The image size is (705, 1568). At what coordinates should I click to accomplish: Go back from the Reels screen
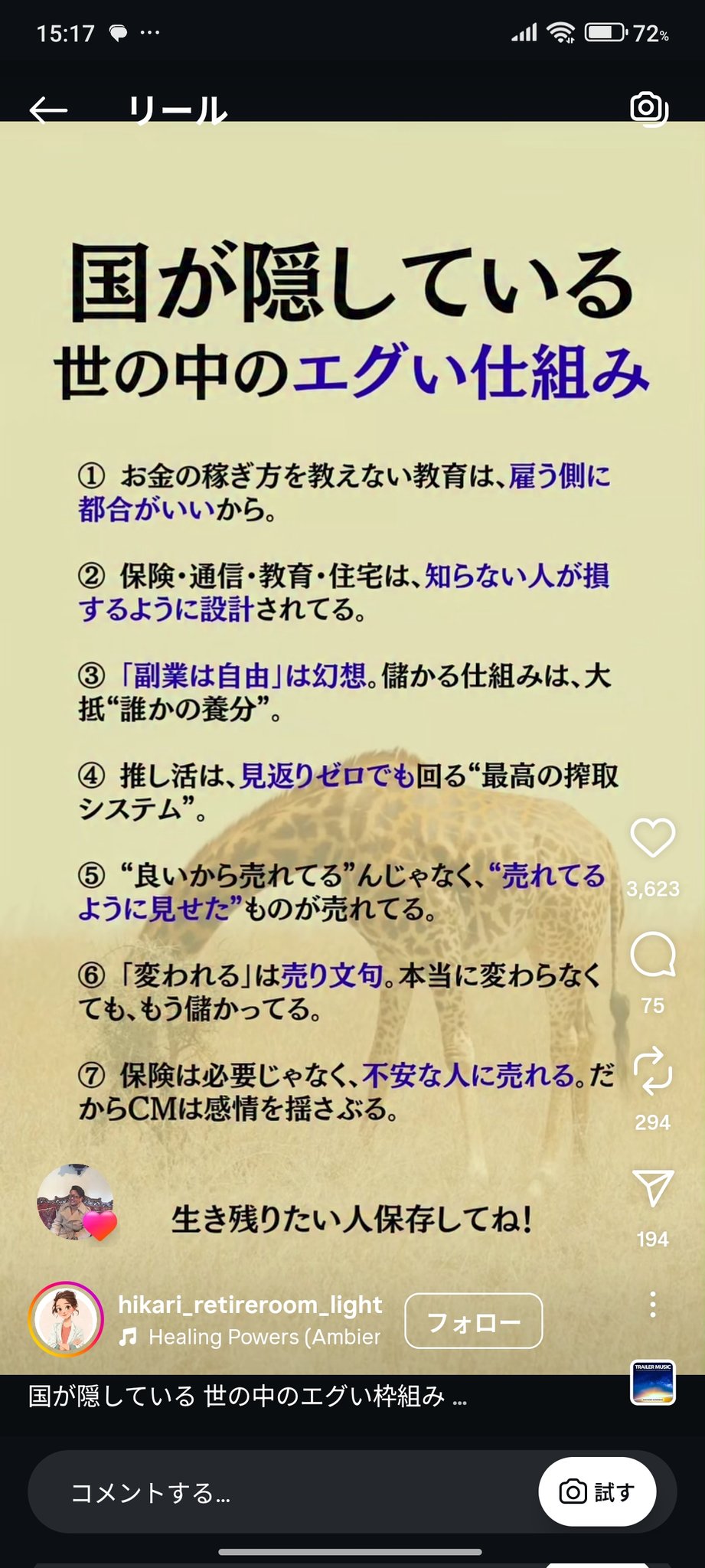click(x=48, y=109)
